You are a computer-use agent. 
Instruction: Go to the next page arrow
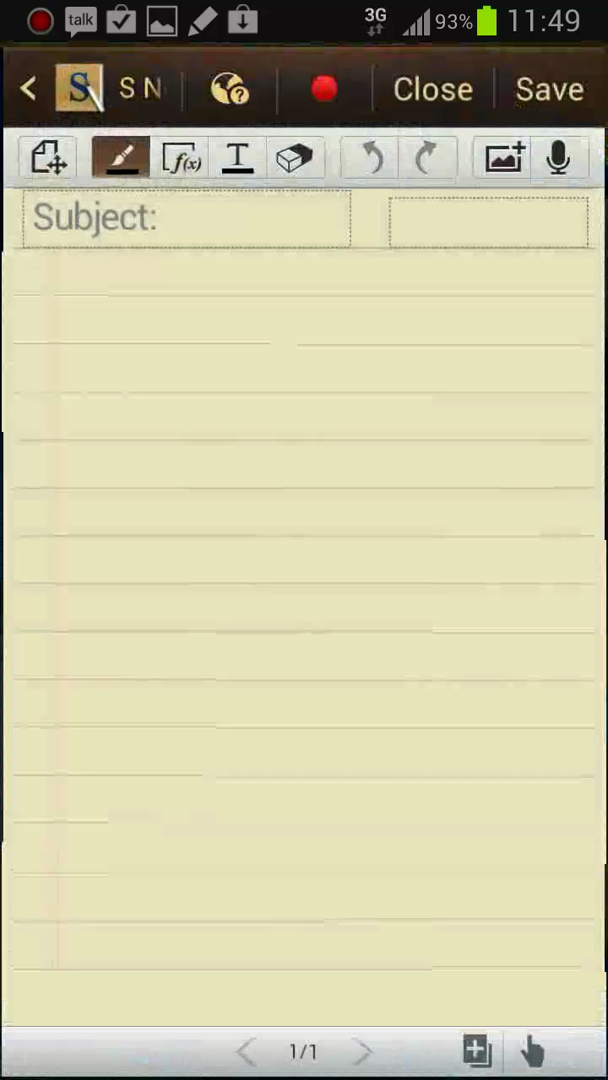click(x=363, y=1051)
